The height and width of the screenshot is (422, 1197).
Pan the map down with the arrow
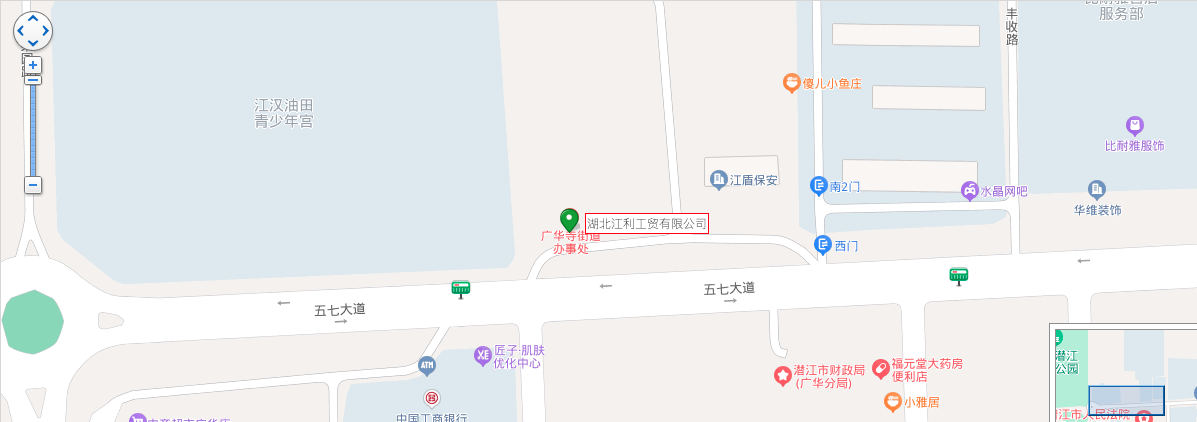point(33,43)
